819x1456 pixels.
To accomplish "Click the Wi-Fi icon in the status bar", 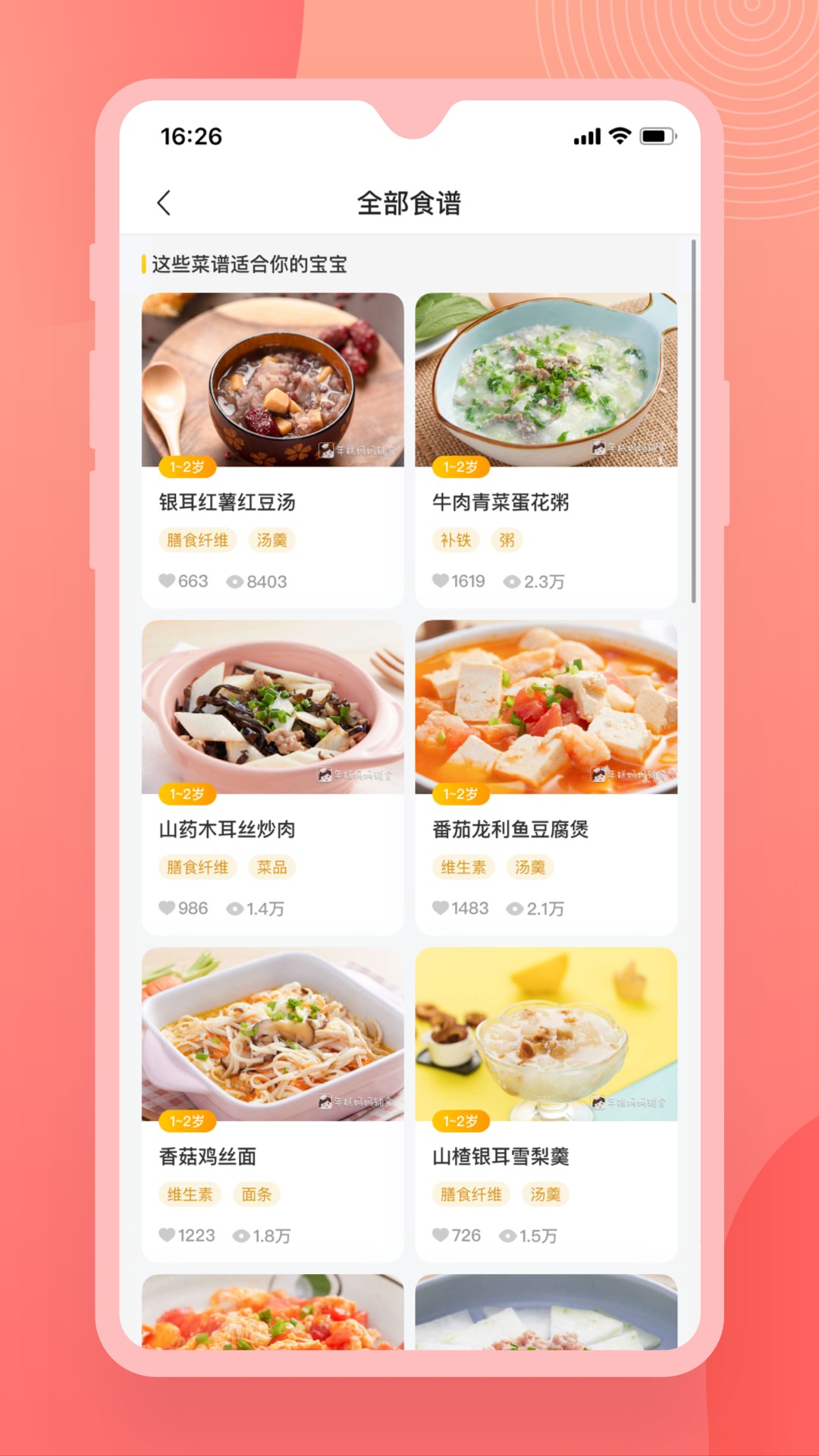I will tap(619, 136).
